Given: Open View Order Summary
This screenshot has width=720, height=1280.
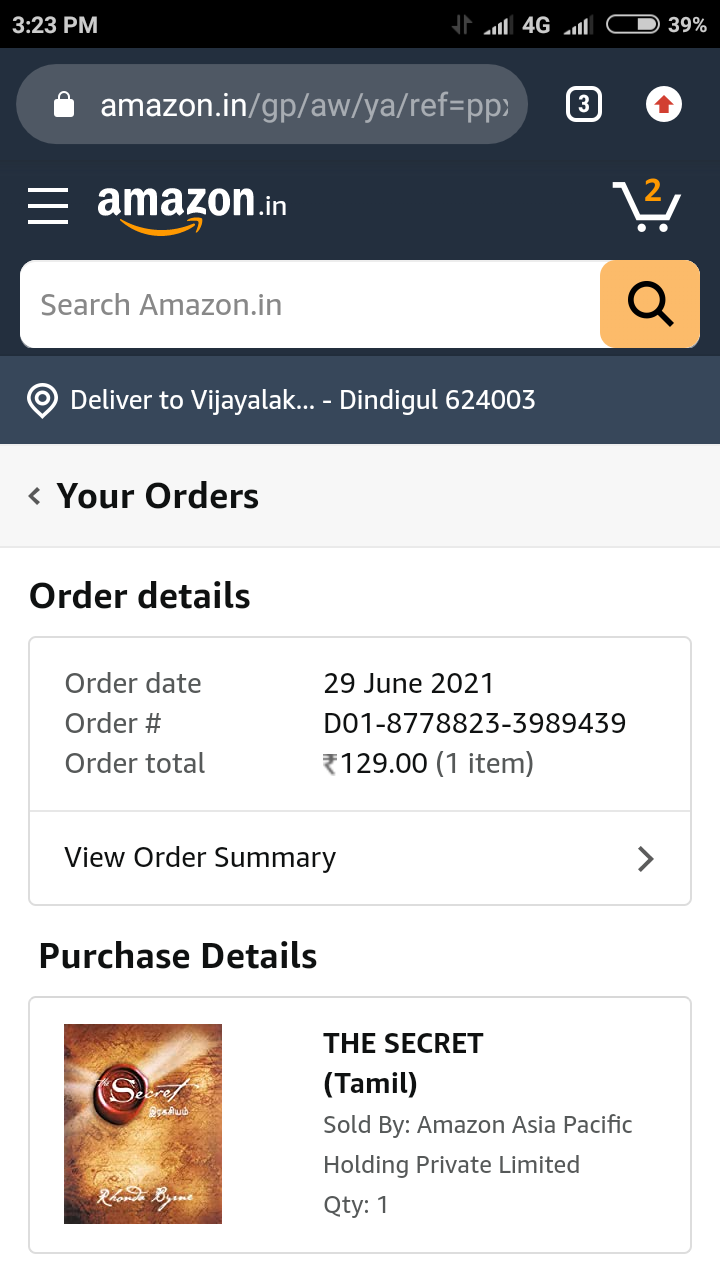Looking at the screenshot, I should click(360, 858).
